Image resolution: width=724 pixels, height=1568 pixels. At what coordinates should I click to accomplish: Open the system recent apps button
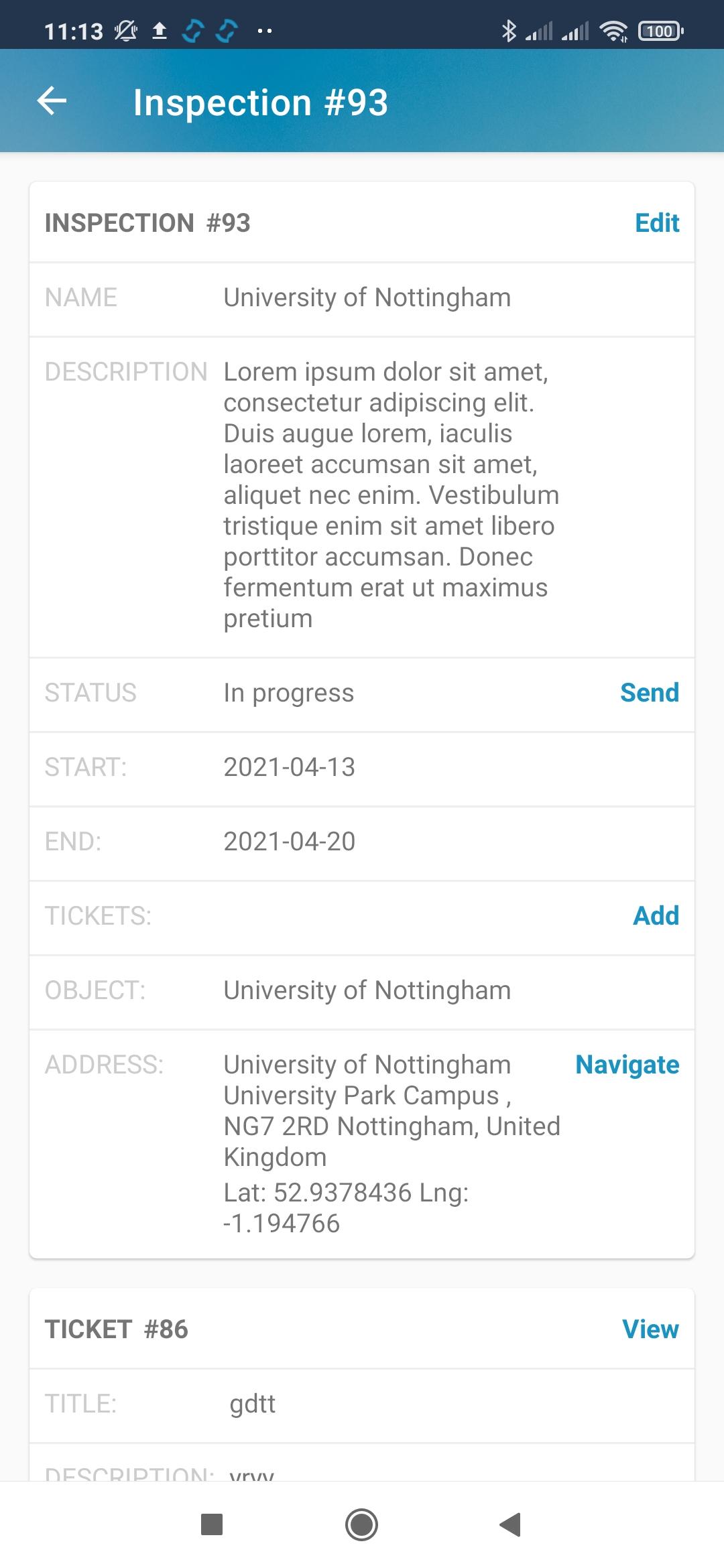tap(212, 1524)
